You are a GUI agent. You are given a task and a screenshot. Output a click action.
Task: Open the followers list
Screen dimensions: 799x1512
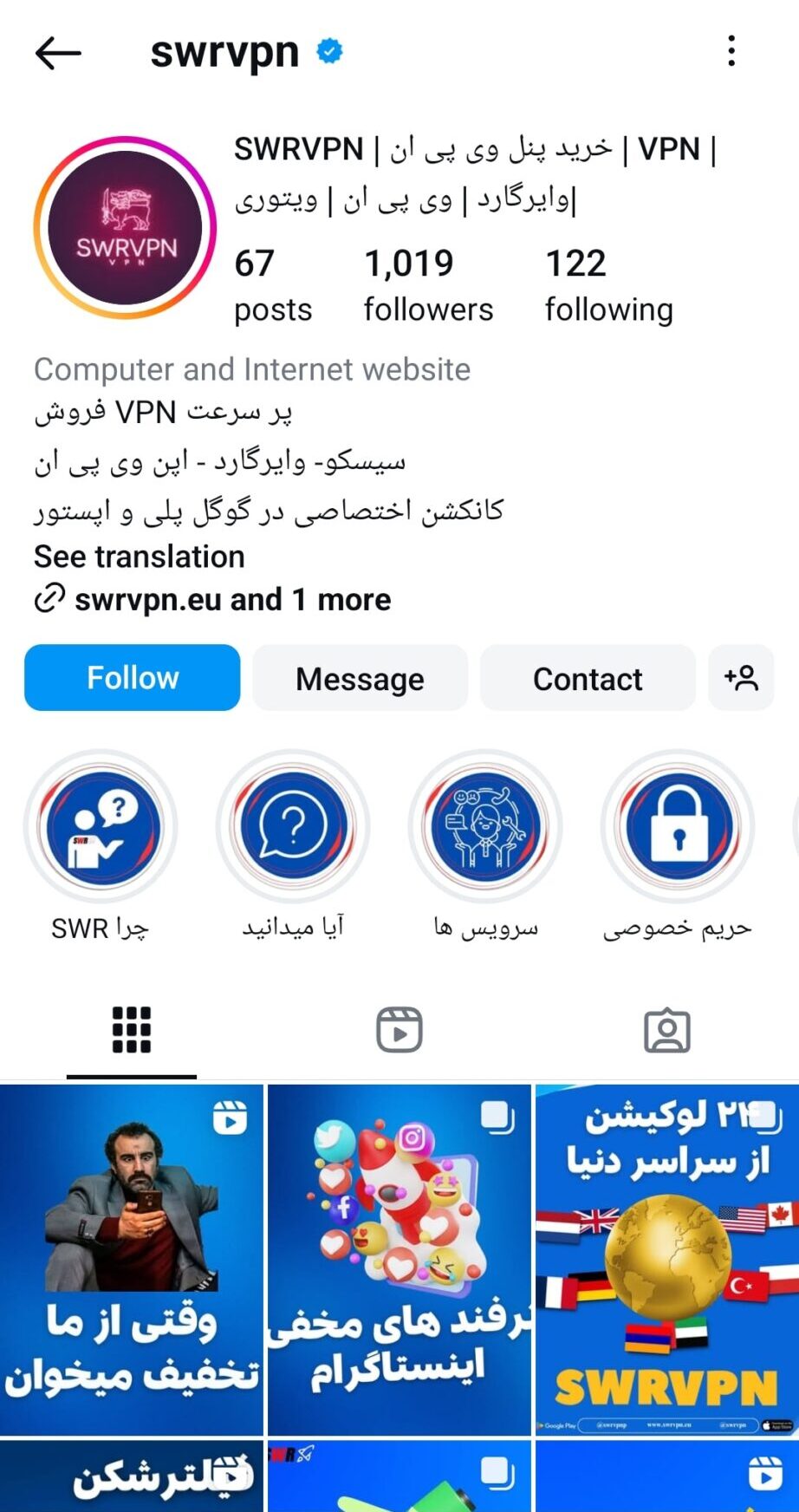[428, 284]
